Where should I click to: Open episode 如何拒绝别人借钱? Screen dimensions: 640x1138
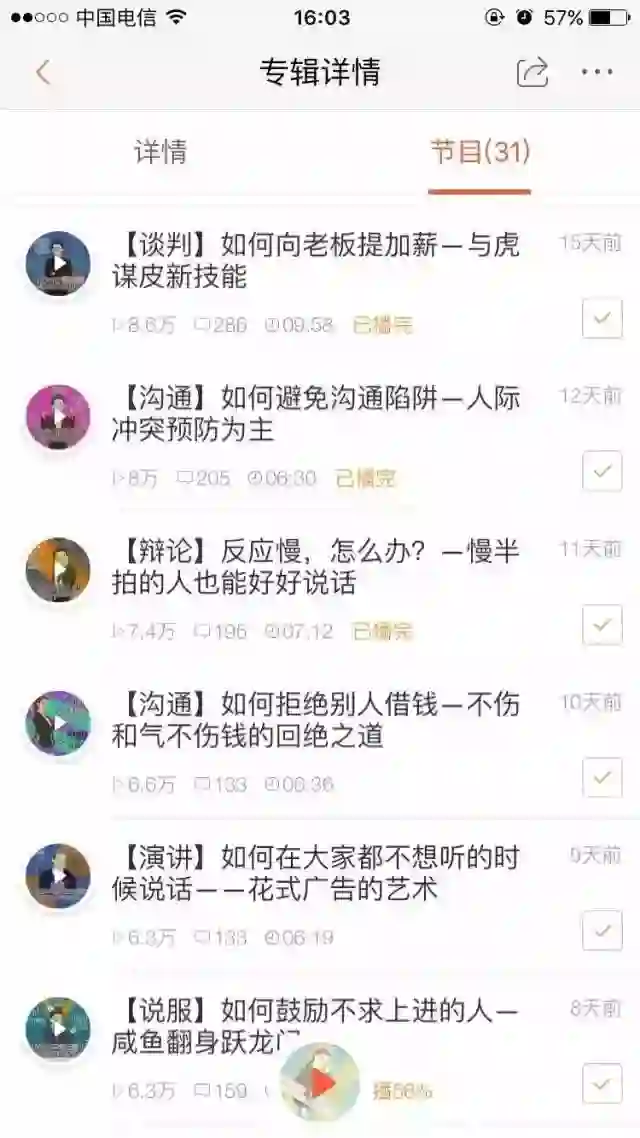(316, 720)
